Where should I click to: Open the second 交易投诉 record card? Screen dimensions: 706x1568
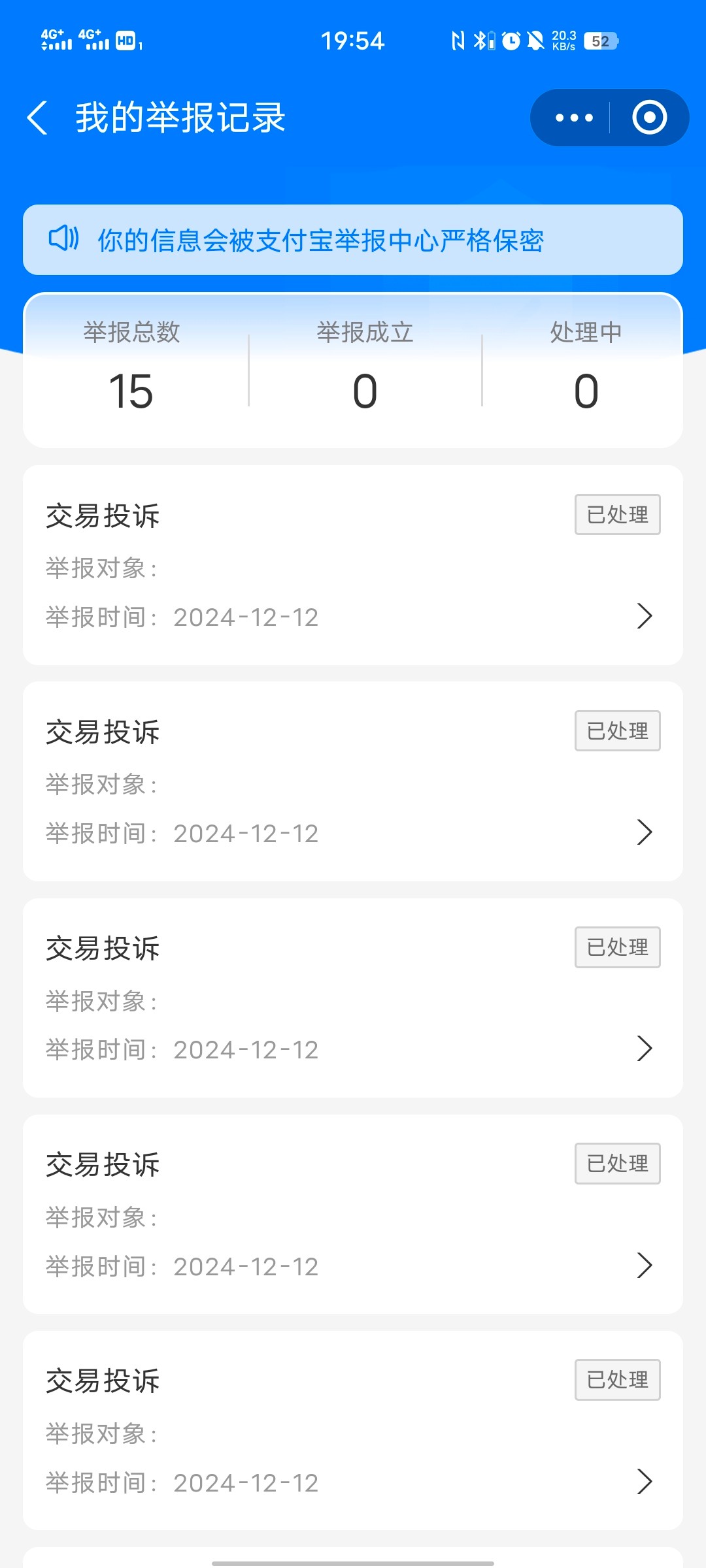[353, 781]
